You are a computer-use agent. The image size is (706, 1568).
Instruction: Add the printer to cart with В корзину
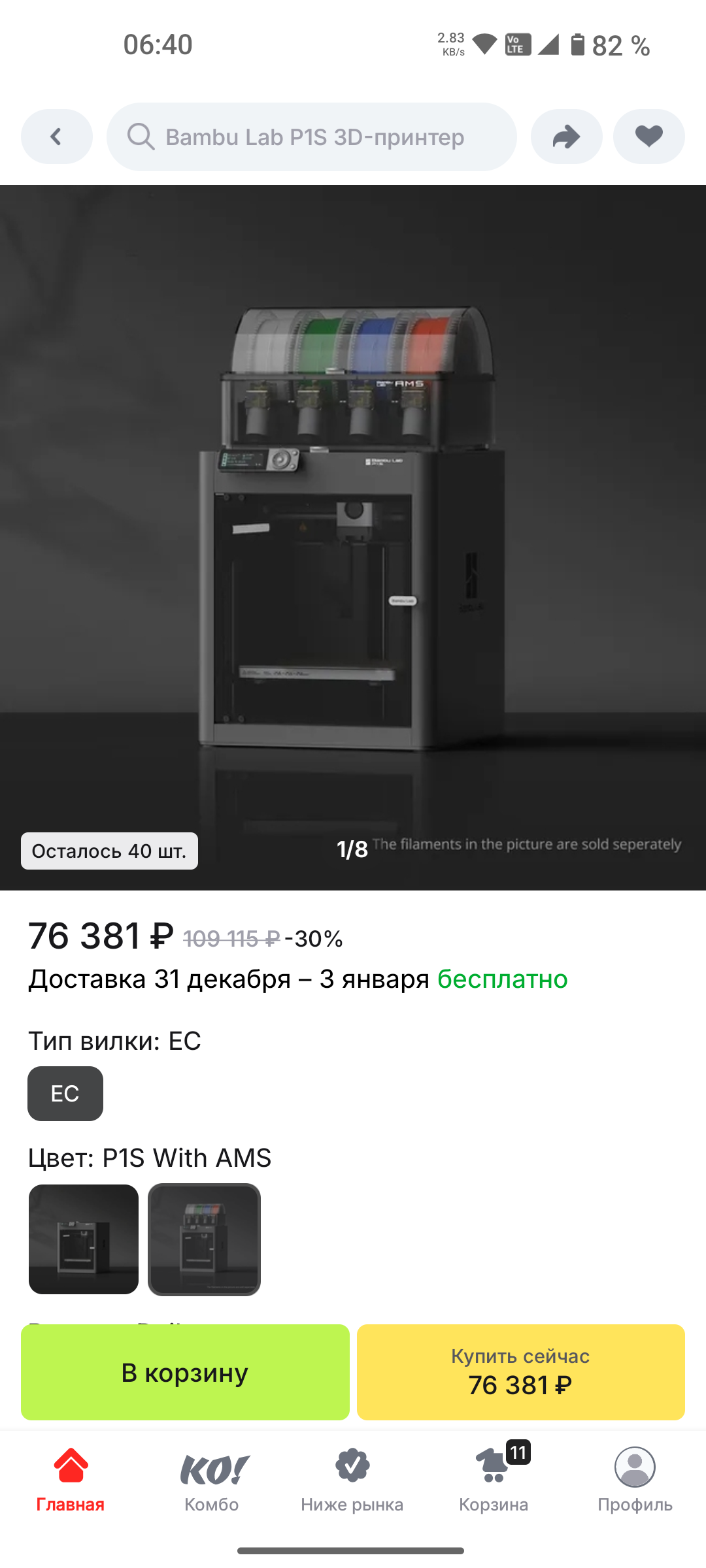point(185,1372)
